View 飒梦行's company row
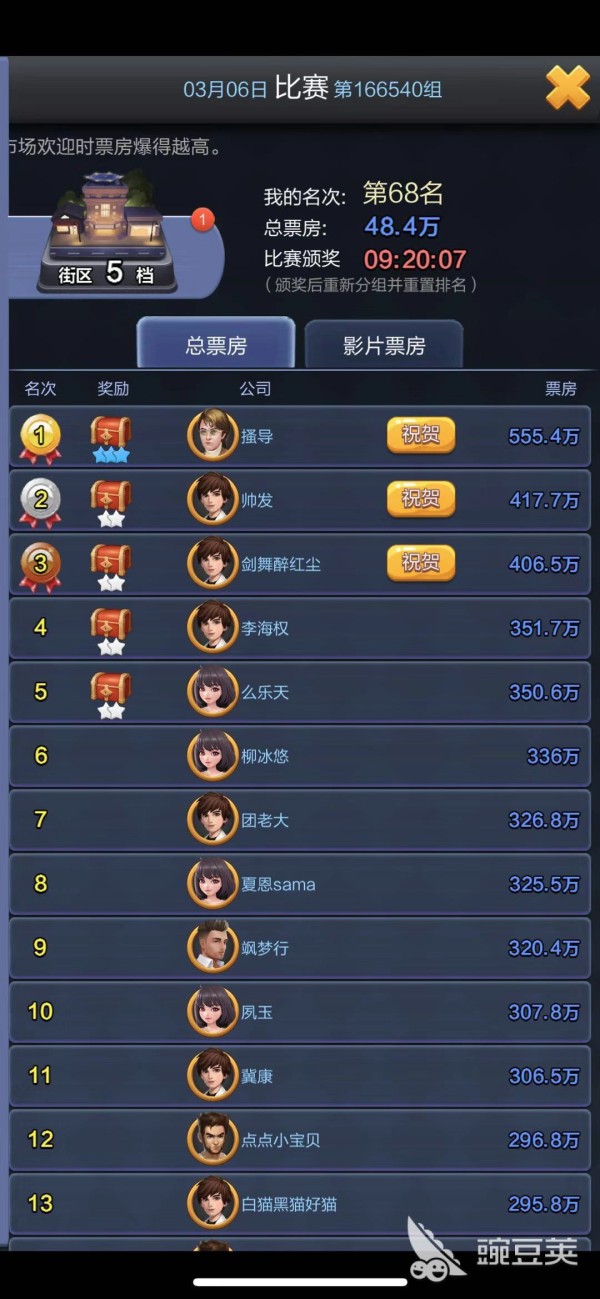This screenshot has height=1299, width=600. [x=300, y=947]
